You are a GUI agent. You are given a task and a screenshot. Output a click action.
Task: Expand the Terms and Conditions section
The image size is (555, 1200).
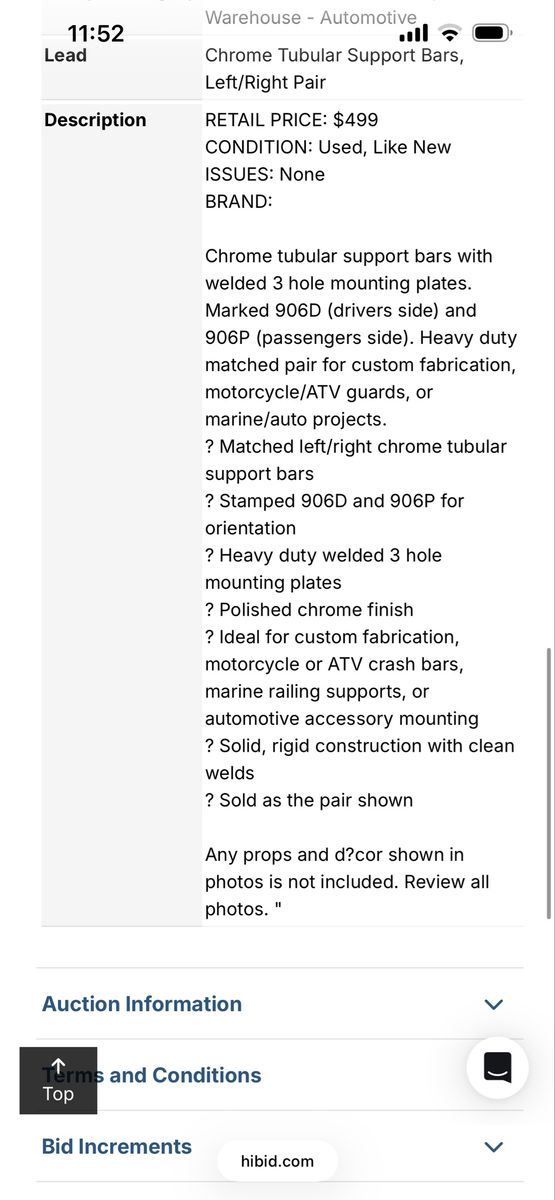[x=280, y=1075]
